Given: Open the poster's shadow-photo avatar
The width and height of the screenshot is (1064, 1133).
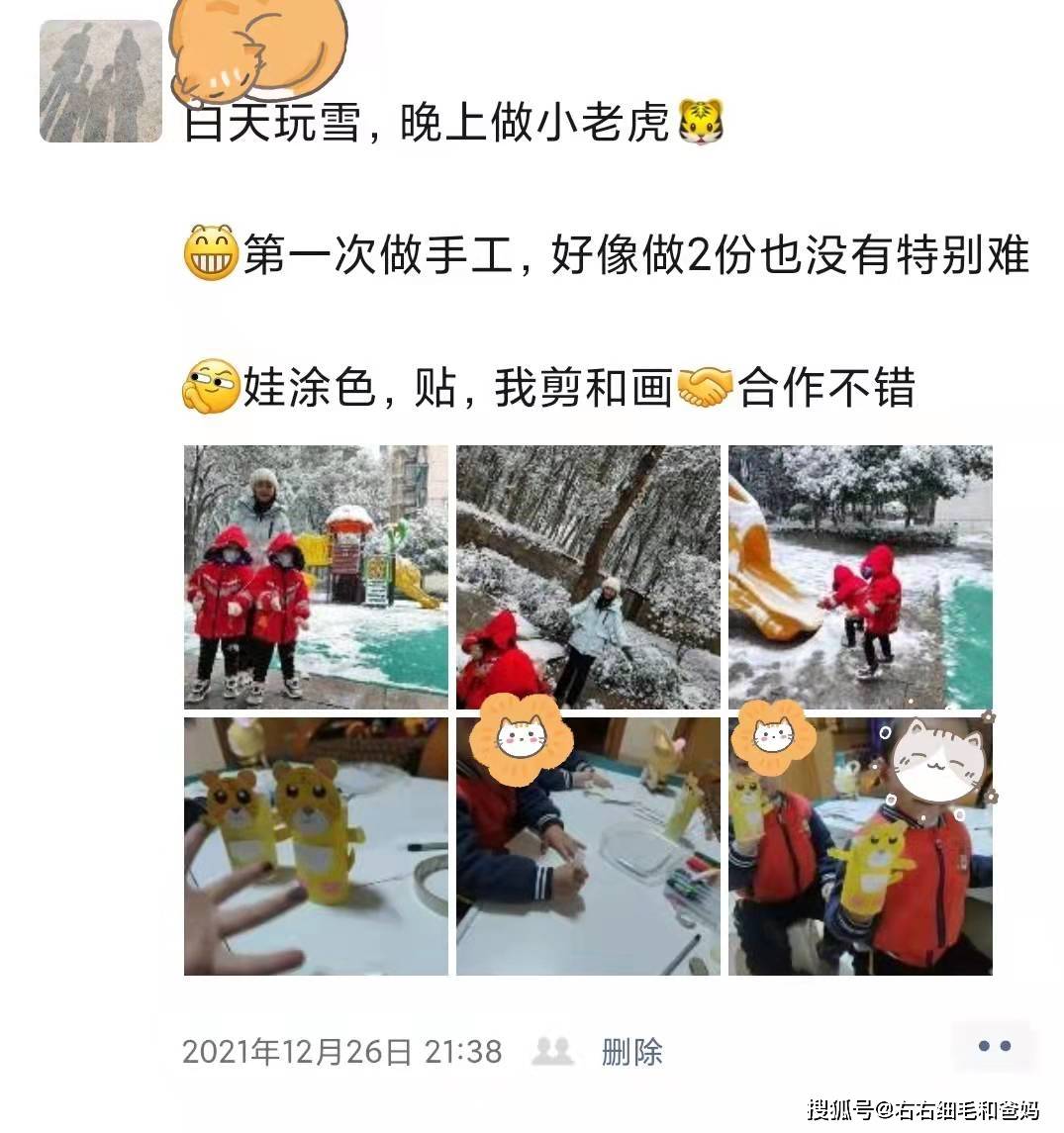Looking at the screenshot, I should click(100, 83).
